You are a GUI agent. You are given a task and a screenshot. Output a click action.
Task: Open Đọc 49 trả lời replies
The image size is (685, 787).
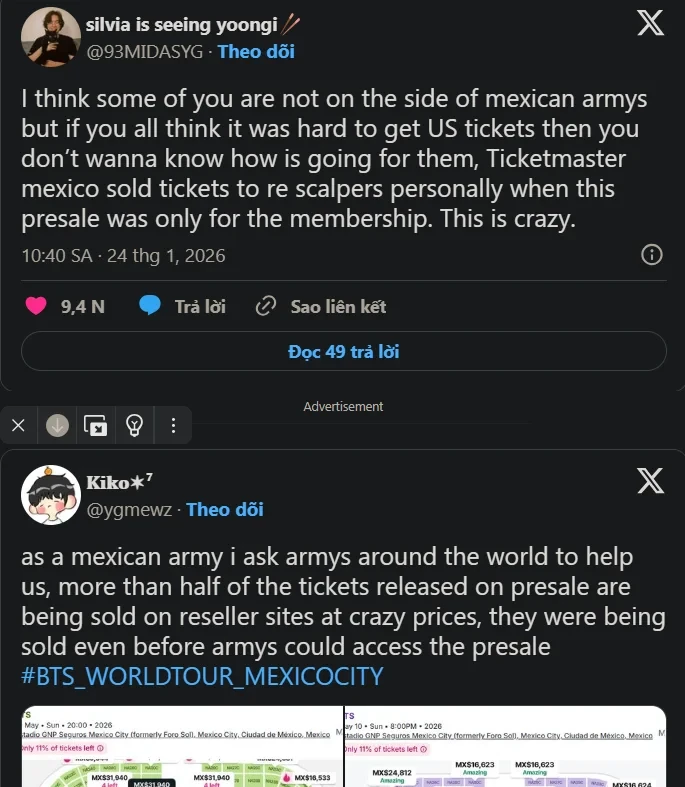click(x=343, y=352)
